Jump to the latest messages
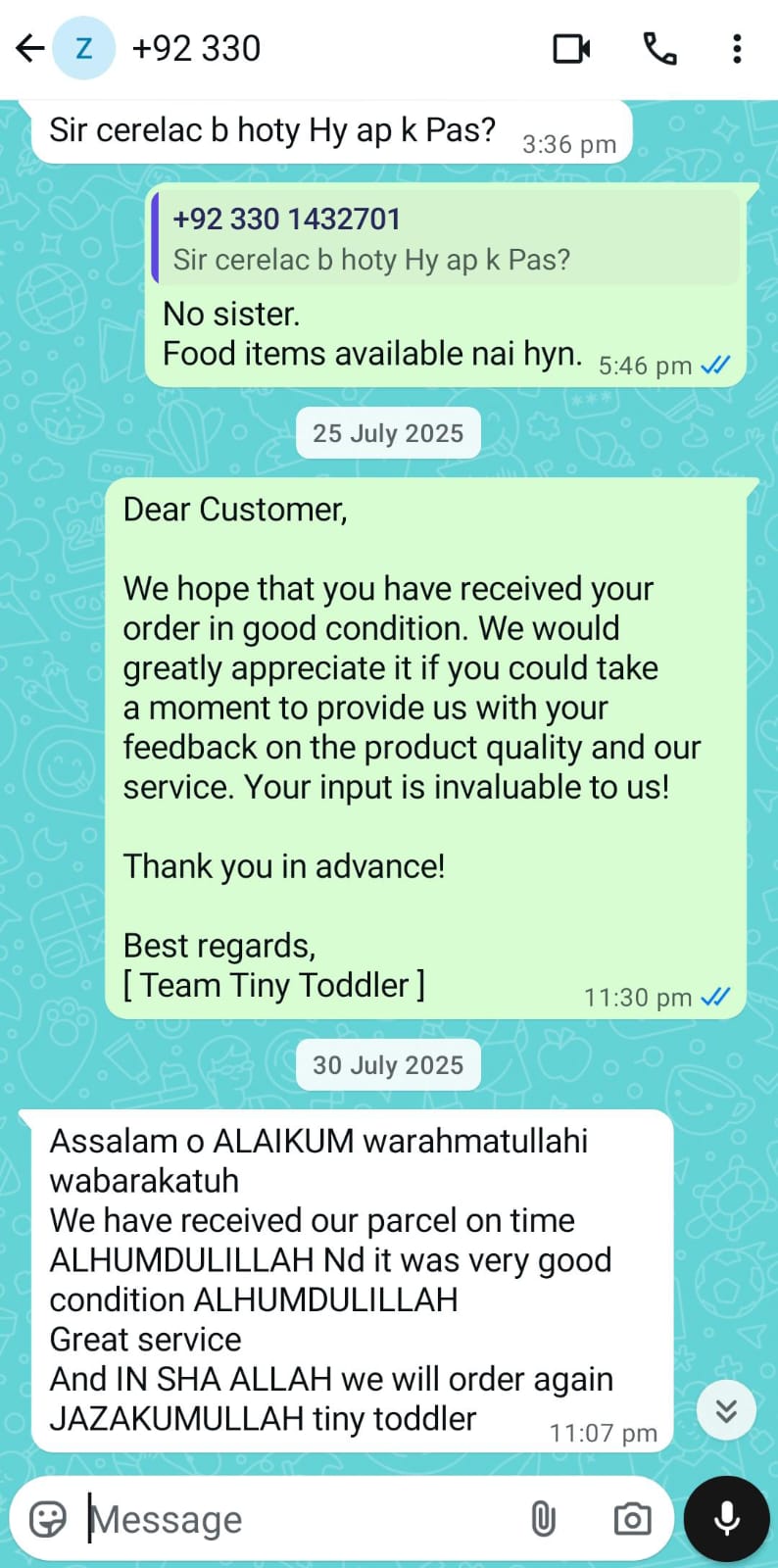The image size is (778, 1568). (x=726, y=1410)
